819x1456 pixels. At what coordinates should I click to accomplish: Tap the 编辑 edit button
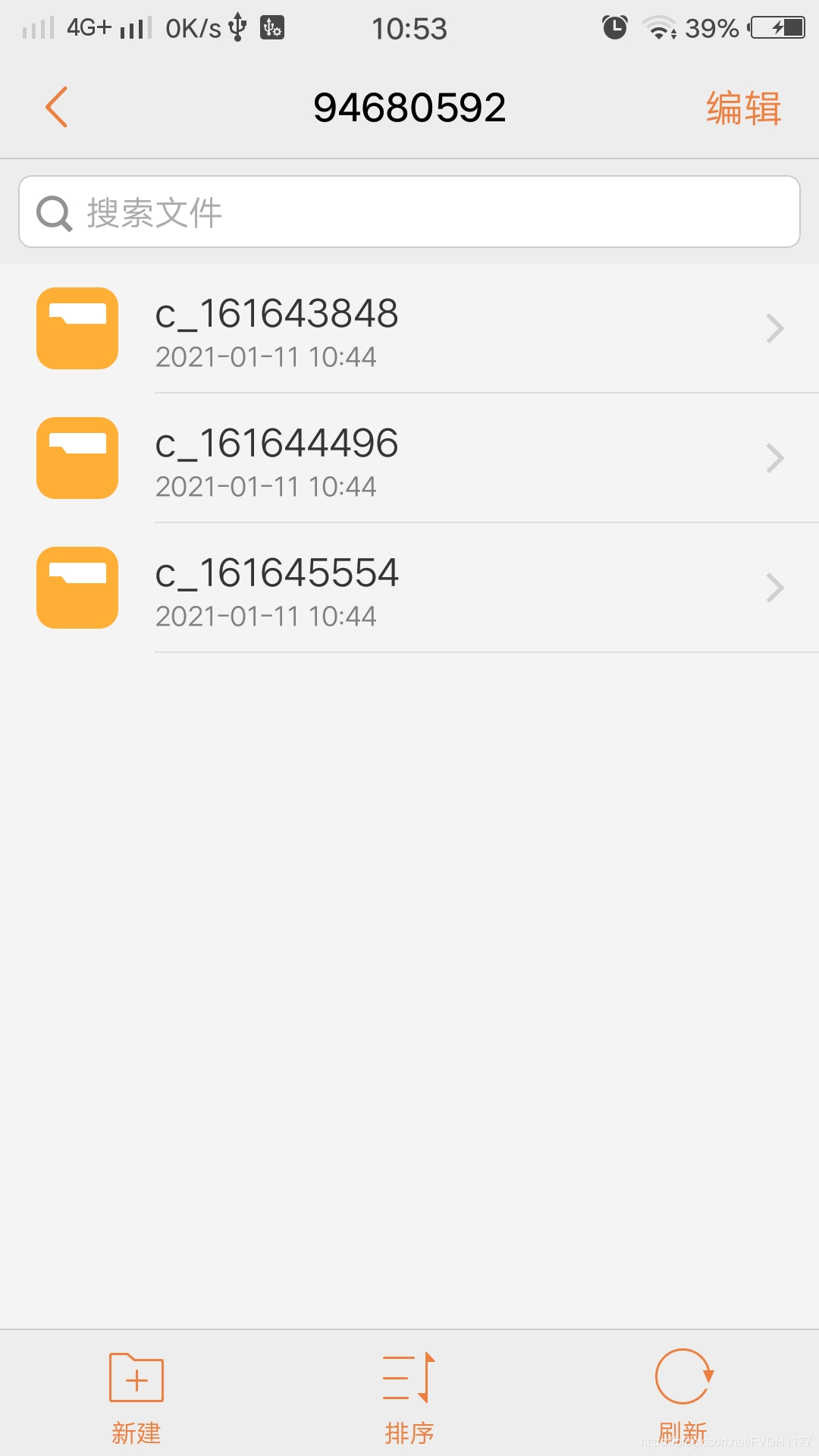(x=743, y=108)
